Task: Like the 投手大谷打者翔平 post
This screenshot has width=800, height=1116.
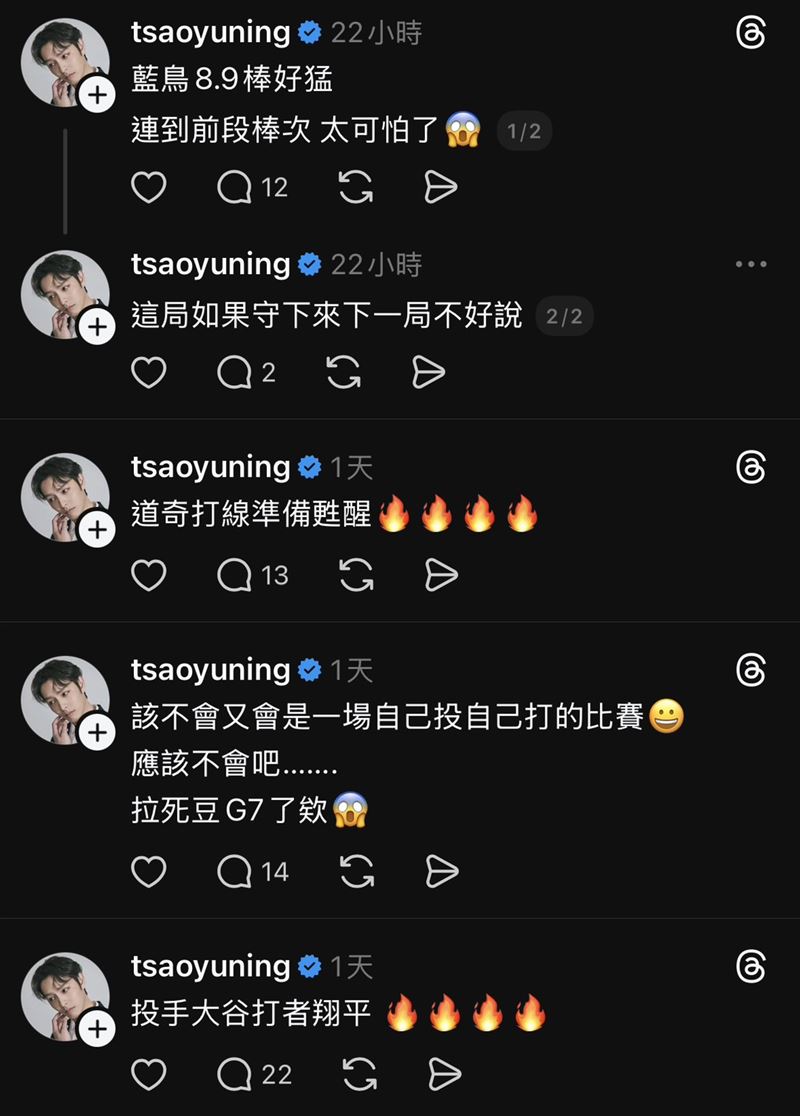Action: click(149, 1075)
